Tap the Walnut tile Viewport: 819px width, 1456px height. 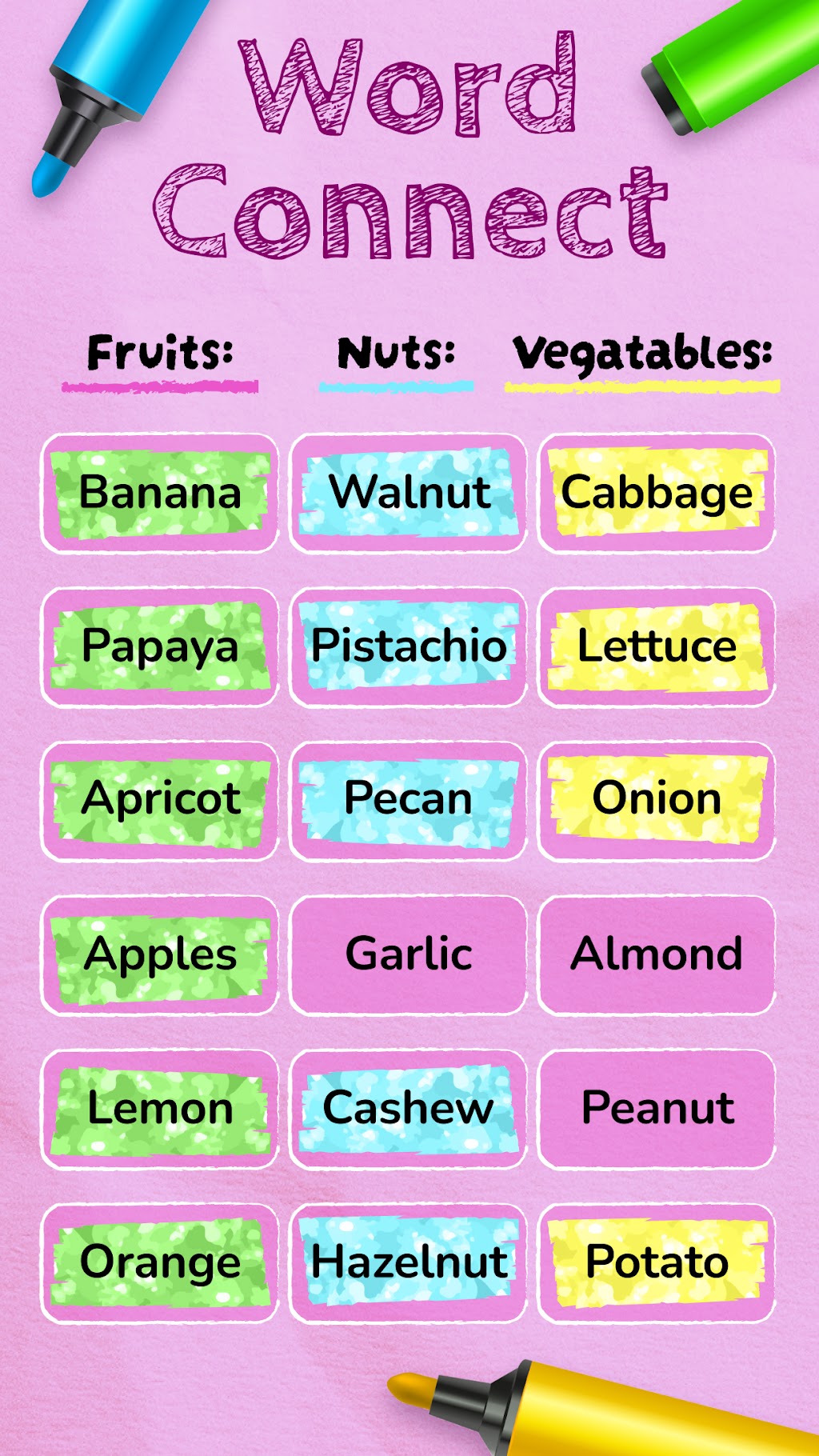click(409, 493)
